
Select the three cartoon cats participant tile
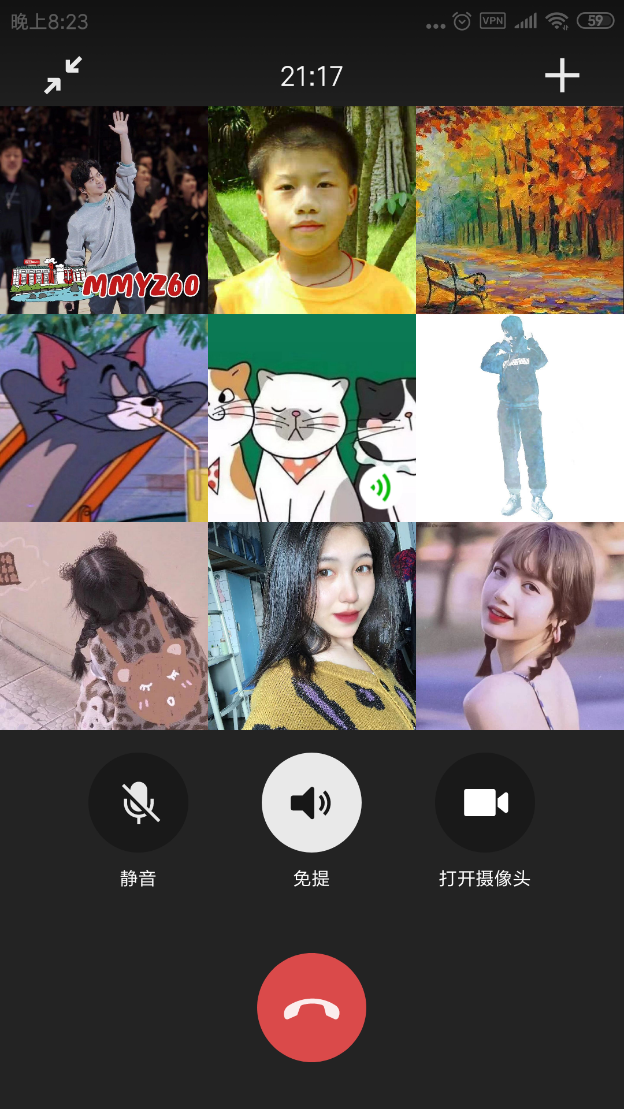[x=311, y=418]
